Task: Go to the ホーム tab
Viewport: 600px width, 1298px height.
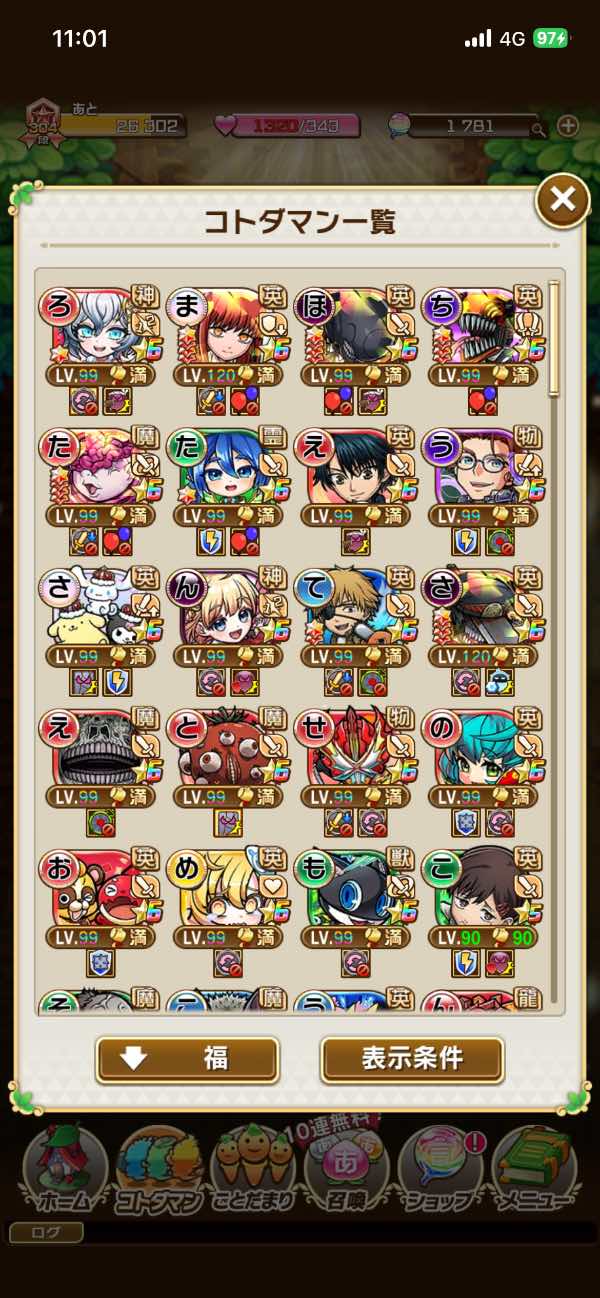Action: [x=65, y=1168]
